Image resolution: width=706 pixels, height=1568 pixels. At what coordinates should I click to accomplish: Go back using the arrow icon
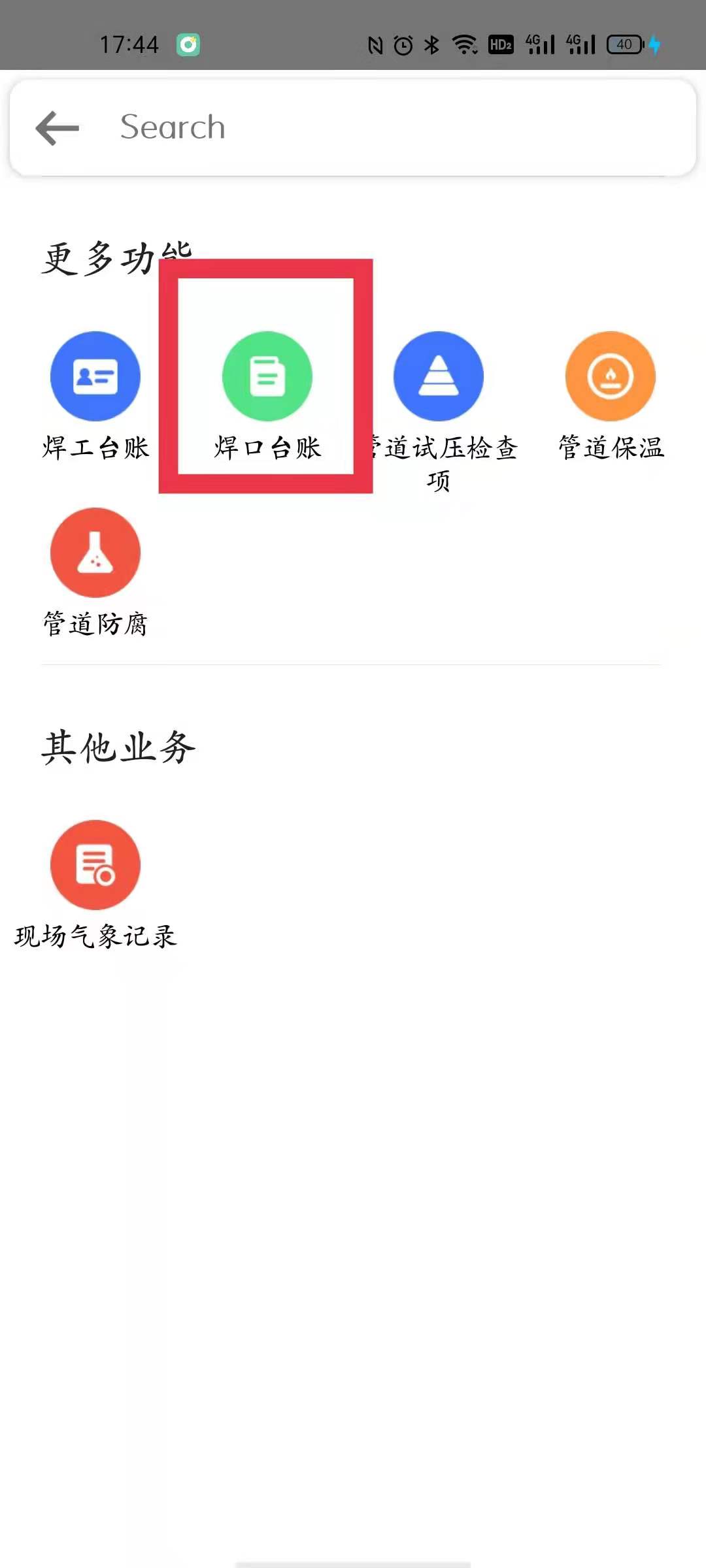pyautogui.click(x=58, y=127)
